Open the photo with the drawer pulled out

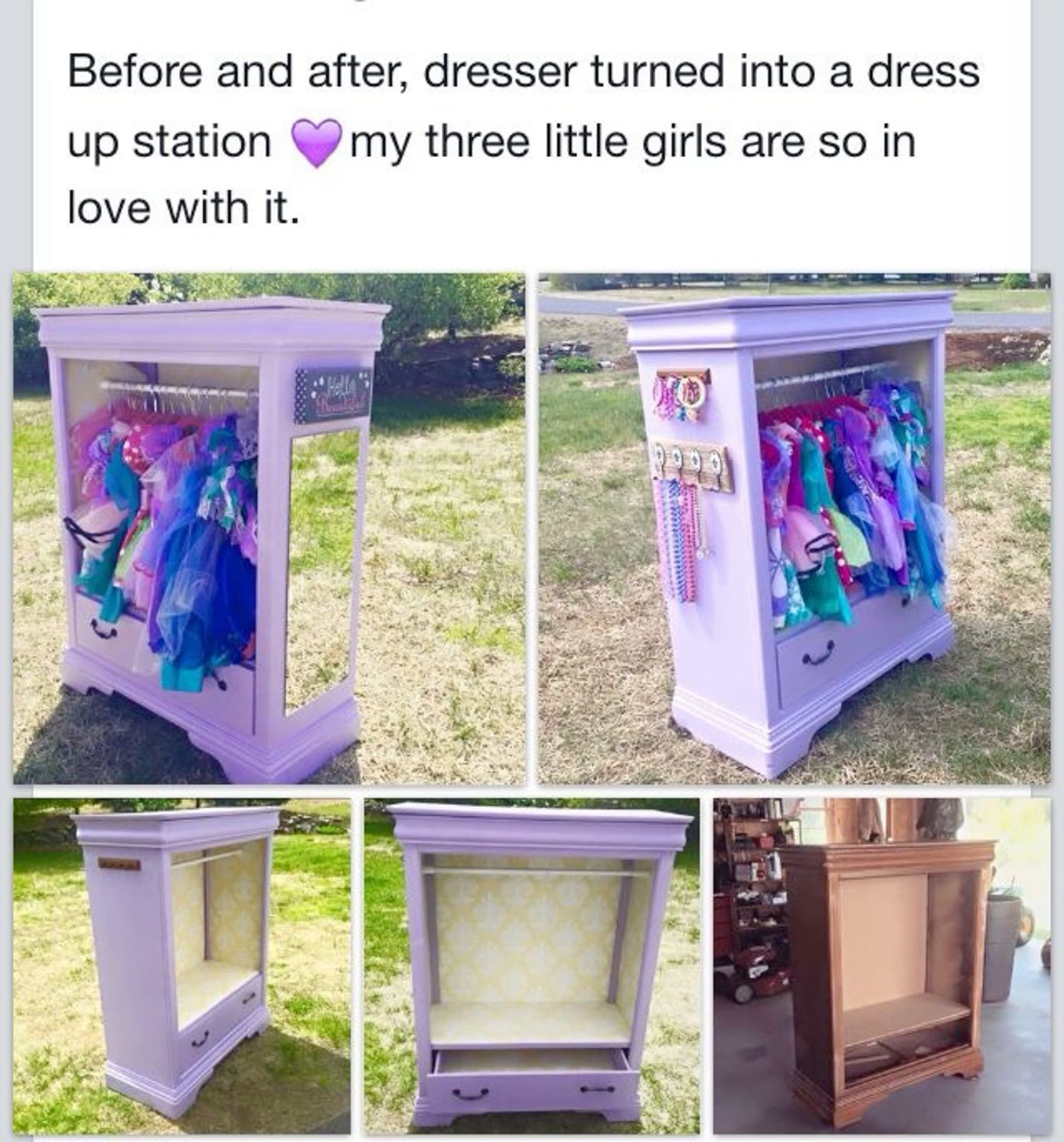[532, 966]
